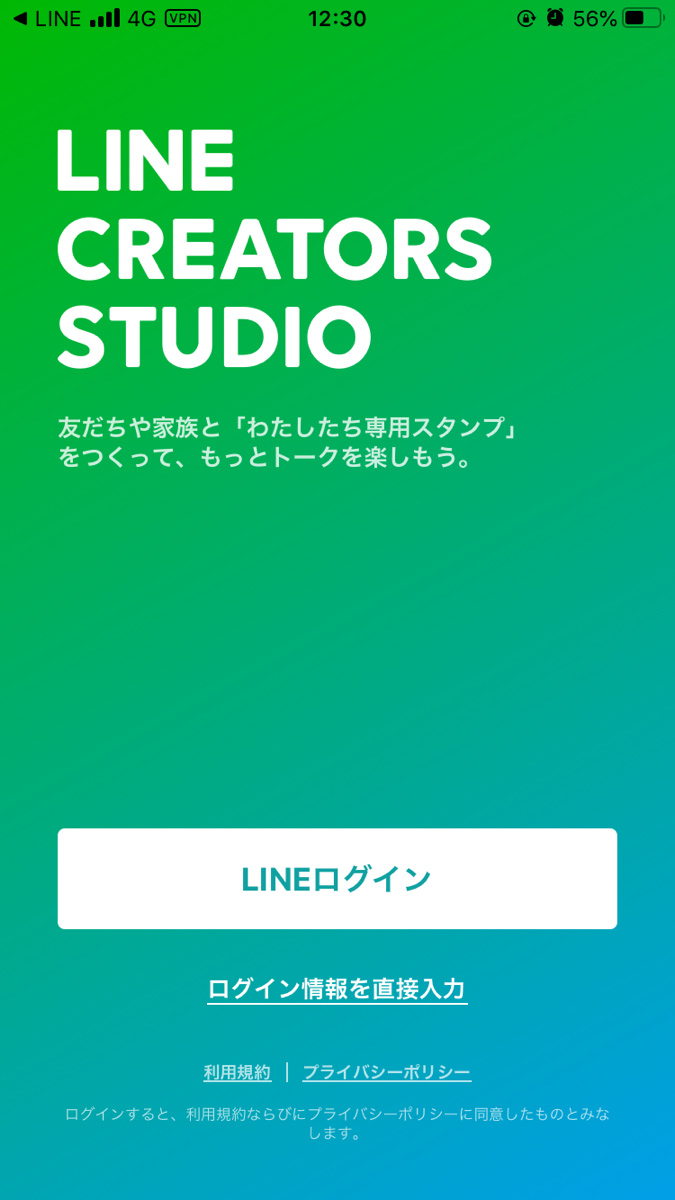The width and height of the screenshot is (675, 1200).
Task: Open the 利用規約 link
Action: tap(237, 1072)
